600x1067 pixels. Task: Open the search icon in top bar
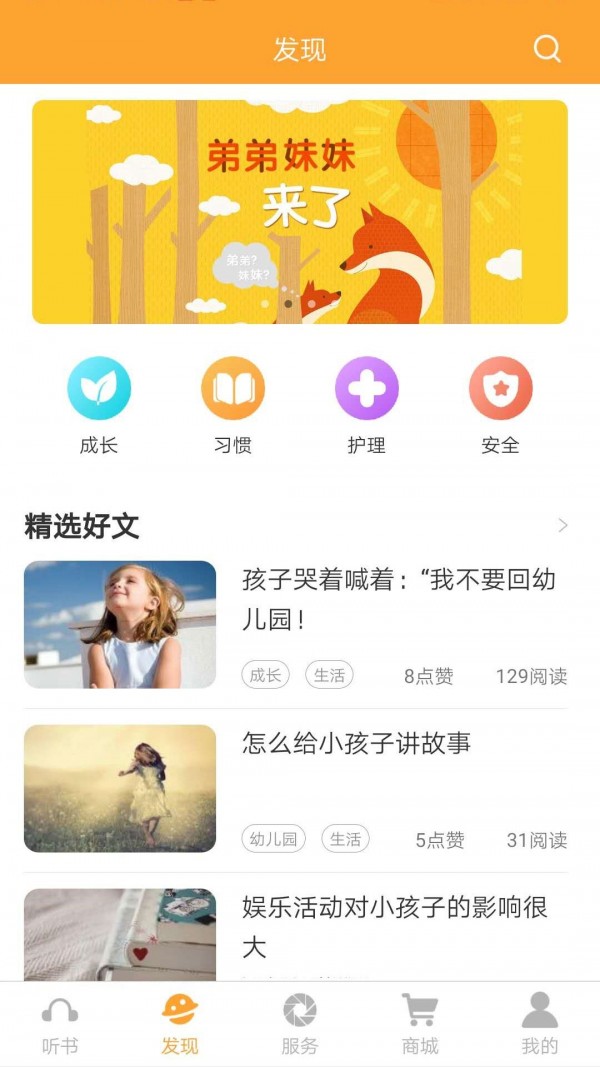coord(547,49)
